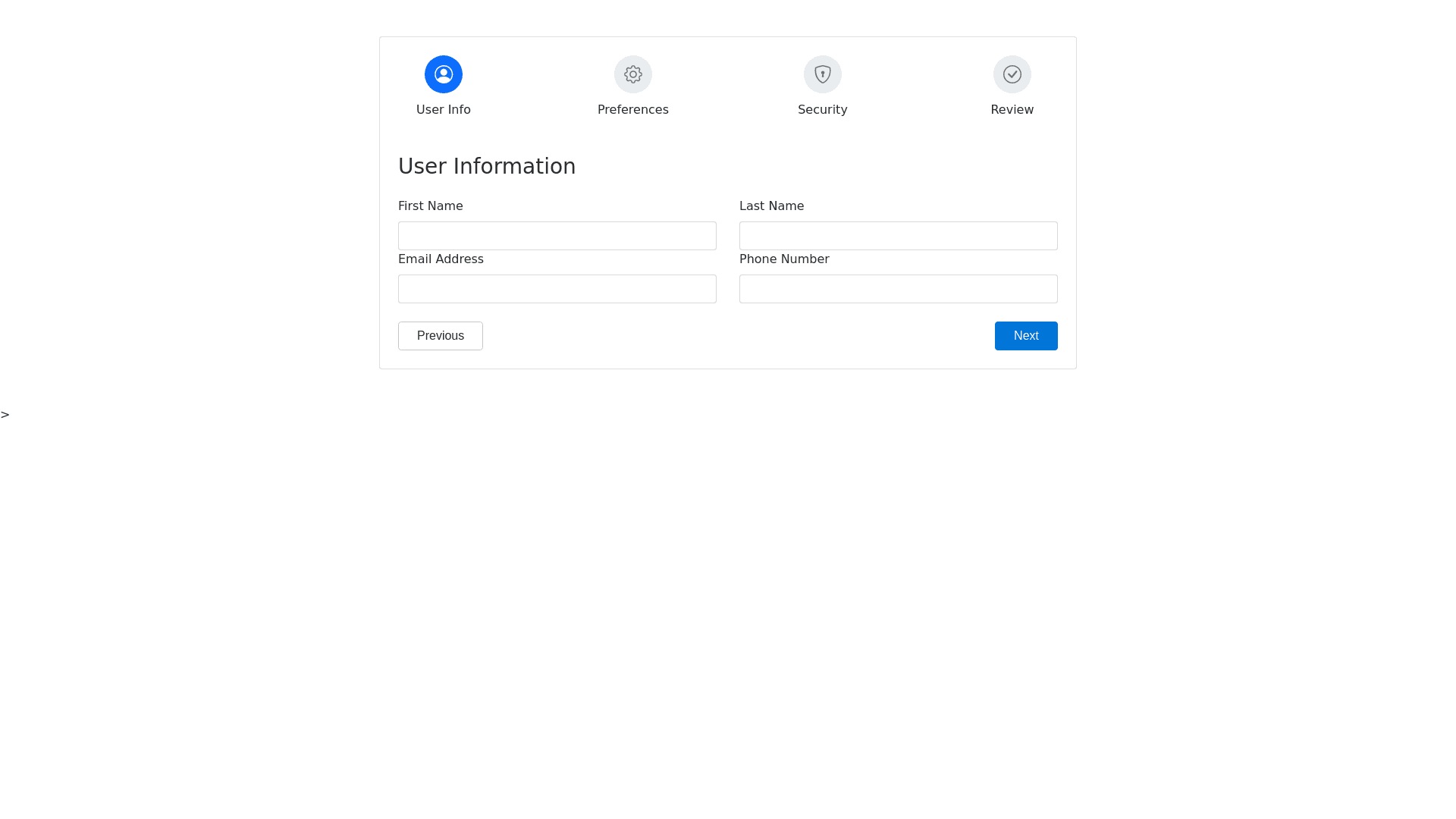Viewport: 1456px width, 819px height.
Task: Switch to the Preferences step
Action: (632, 74)
